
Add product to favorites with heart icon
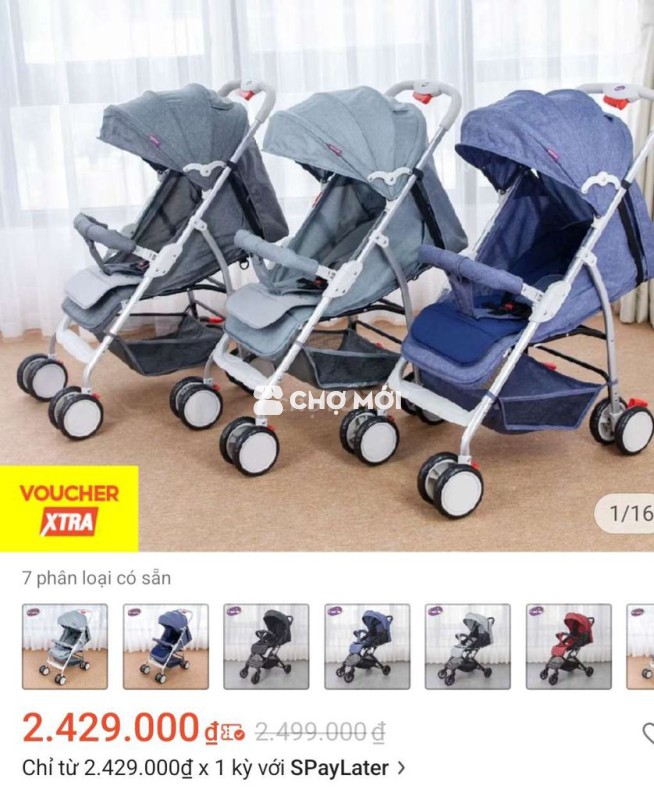coord(646,734)
